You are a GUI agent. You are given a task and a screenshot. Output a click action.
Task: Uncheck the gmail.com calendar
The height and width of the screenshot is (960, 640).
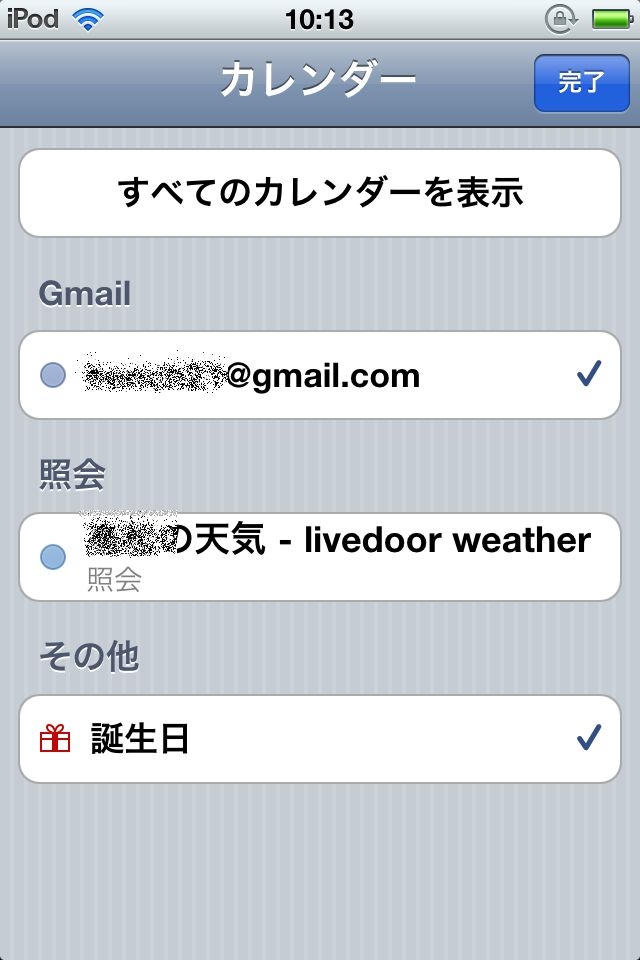coord(320,375)
